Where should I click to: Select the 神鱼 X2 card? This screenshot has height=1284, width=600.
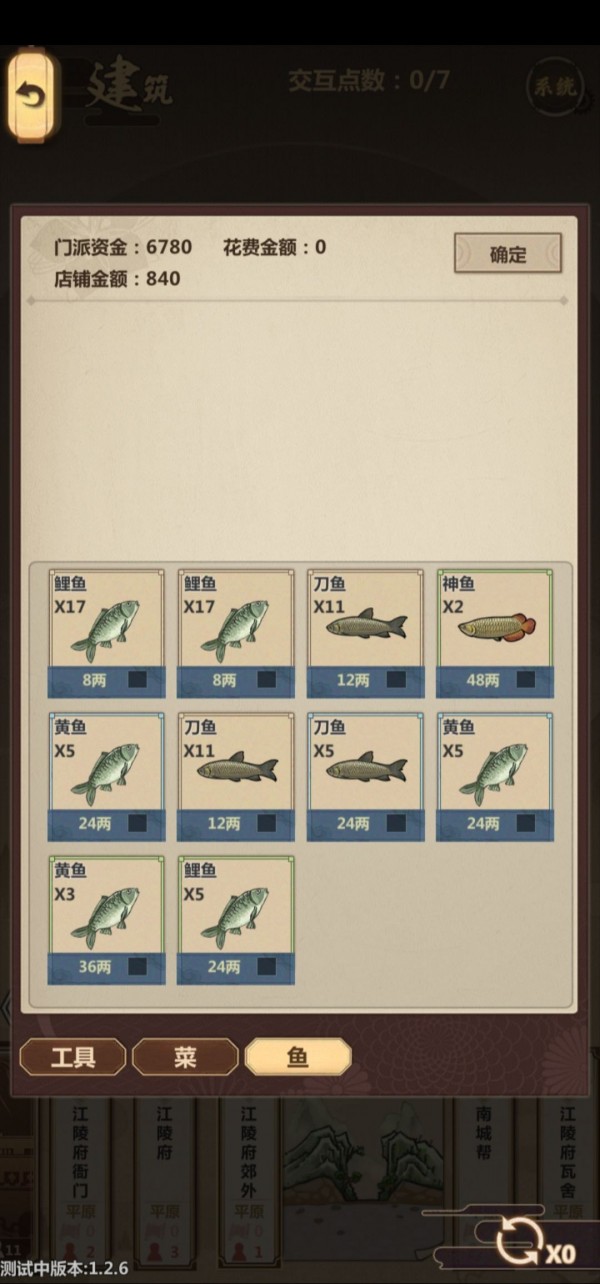coord(495,634)
